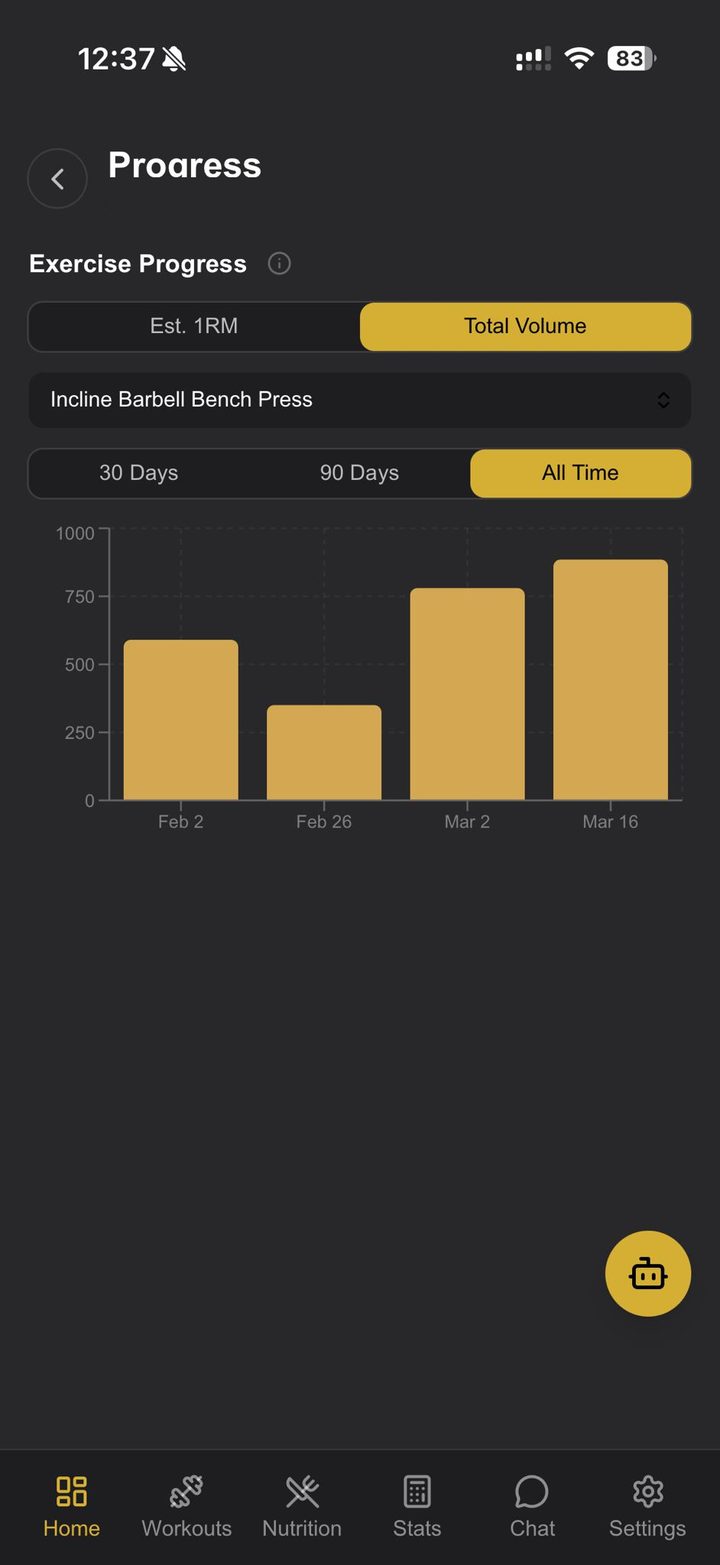Open the floating robot assistant button

tap(648, 1274)
